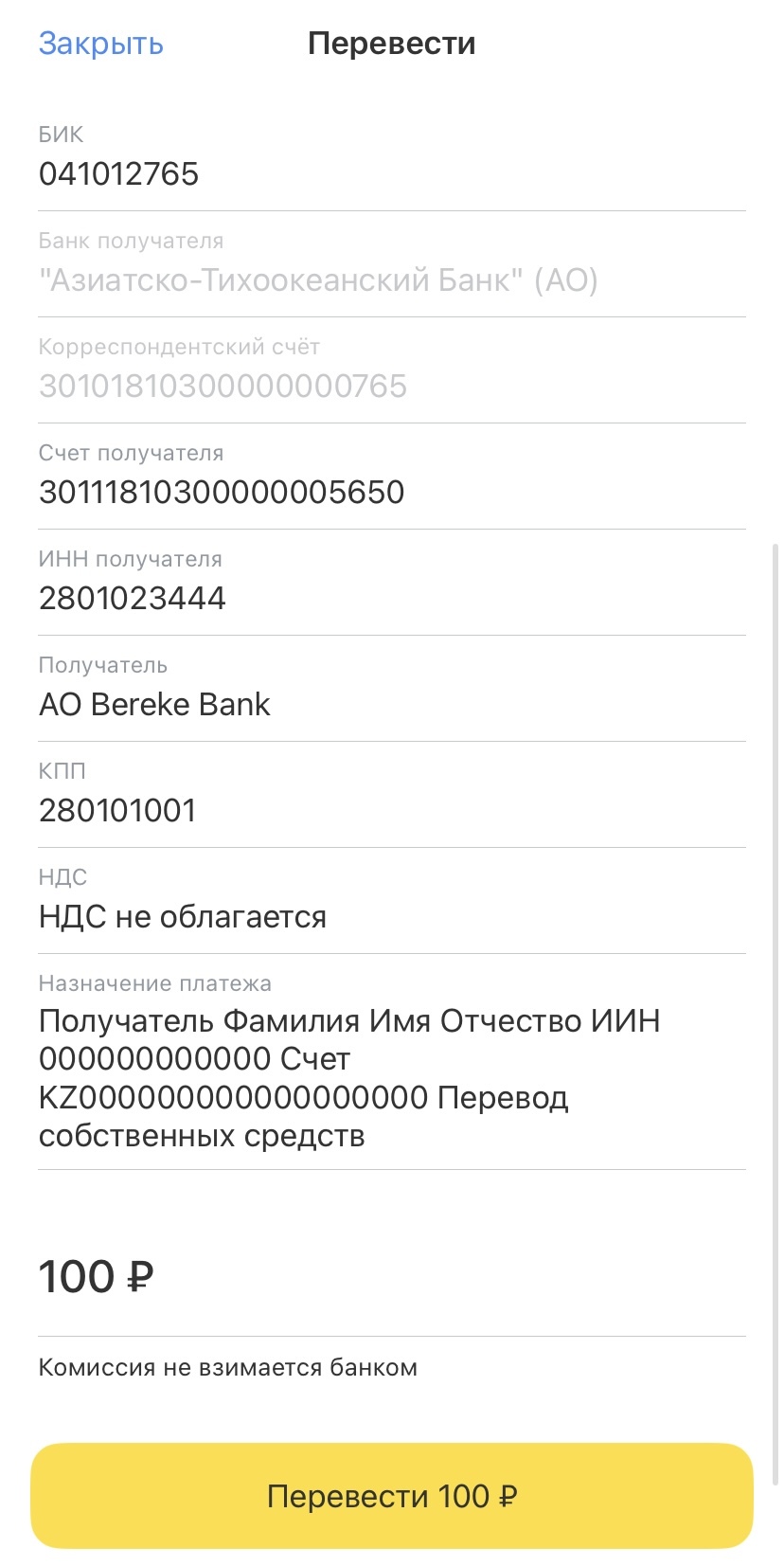Edit the ИНН получателя field
This screenshot has height=1566, width=784.
392,583
